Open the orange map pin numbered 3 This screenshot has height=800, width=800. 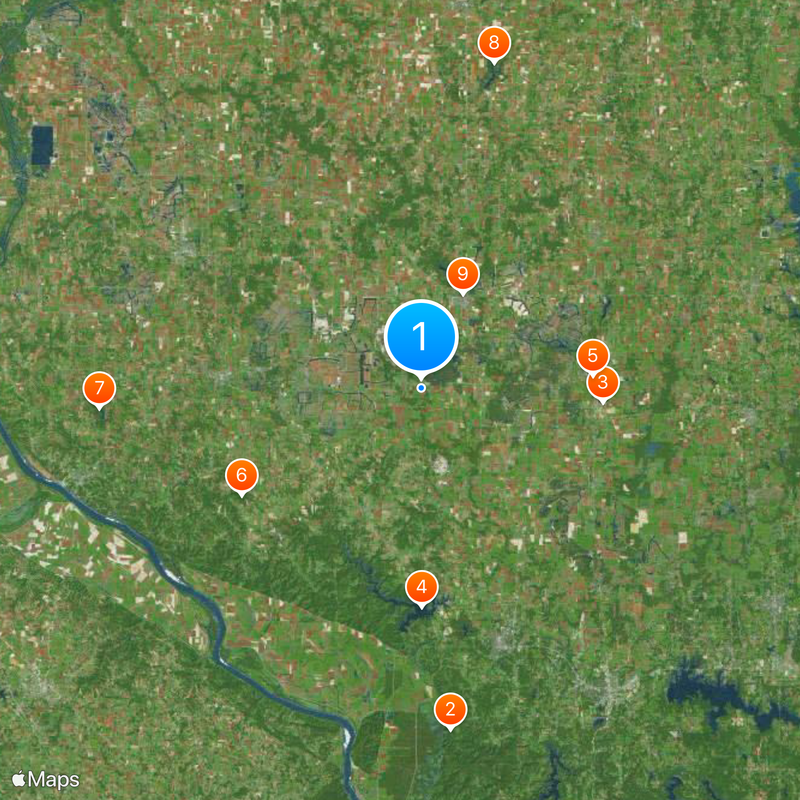[603, 383]
